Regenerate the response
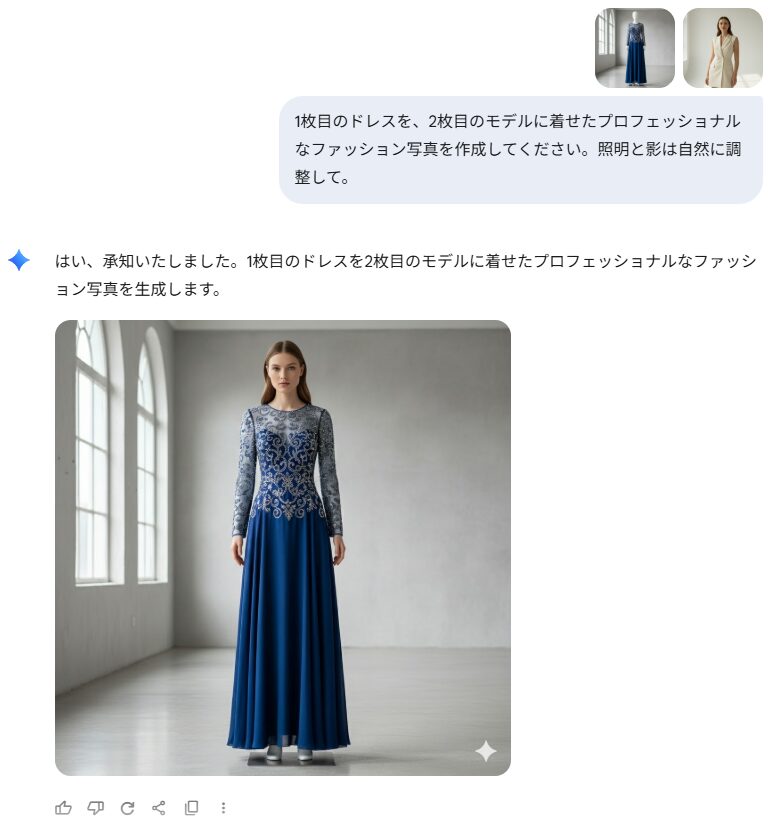Viewport: 777px width, 828px height. [x=127, y=808]
